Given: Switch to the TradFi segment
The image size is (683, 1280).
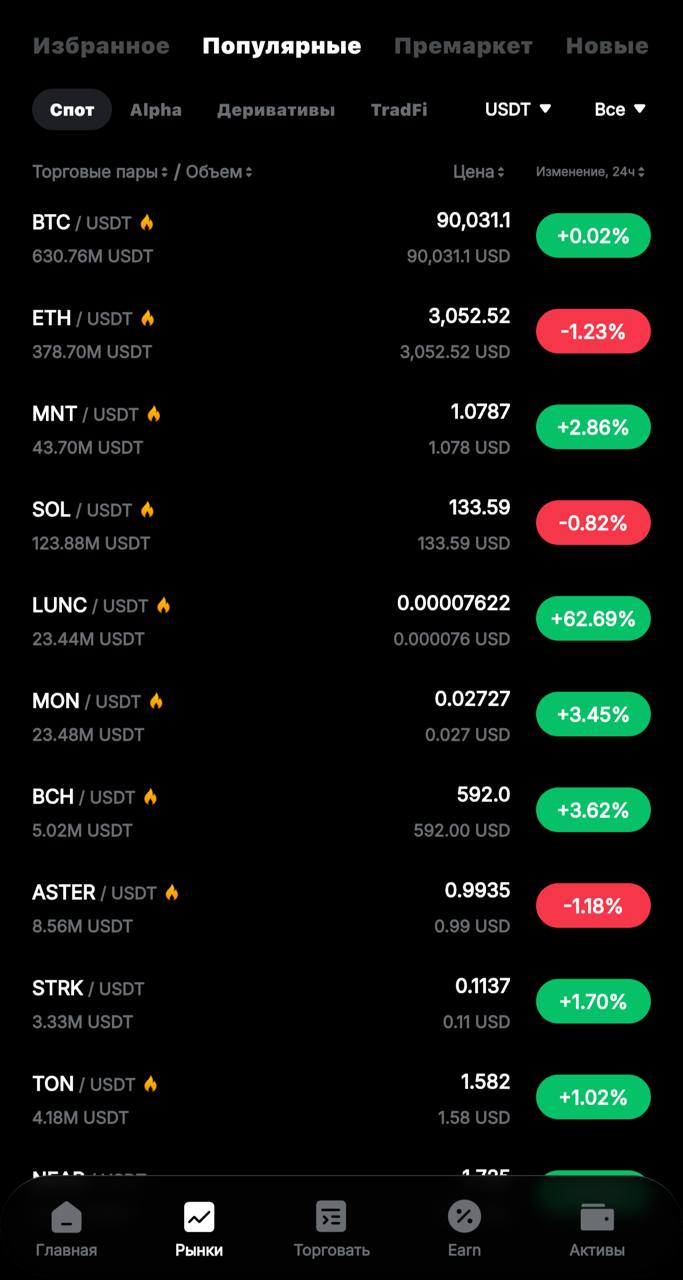Looking at the screenshot, I should [x=399, y=110].
